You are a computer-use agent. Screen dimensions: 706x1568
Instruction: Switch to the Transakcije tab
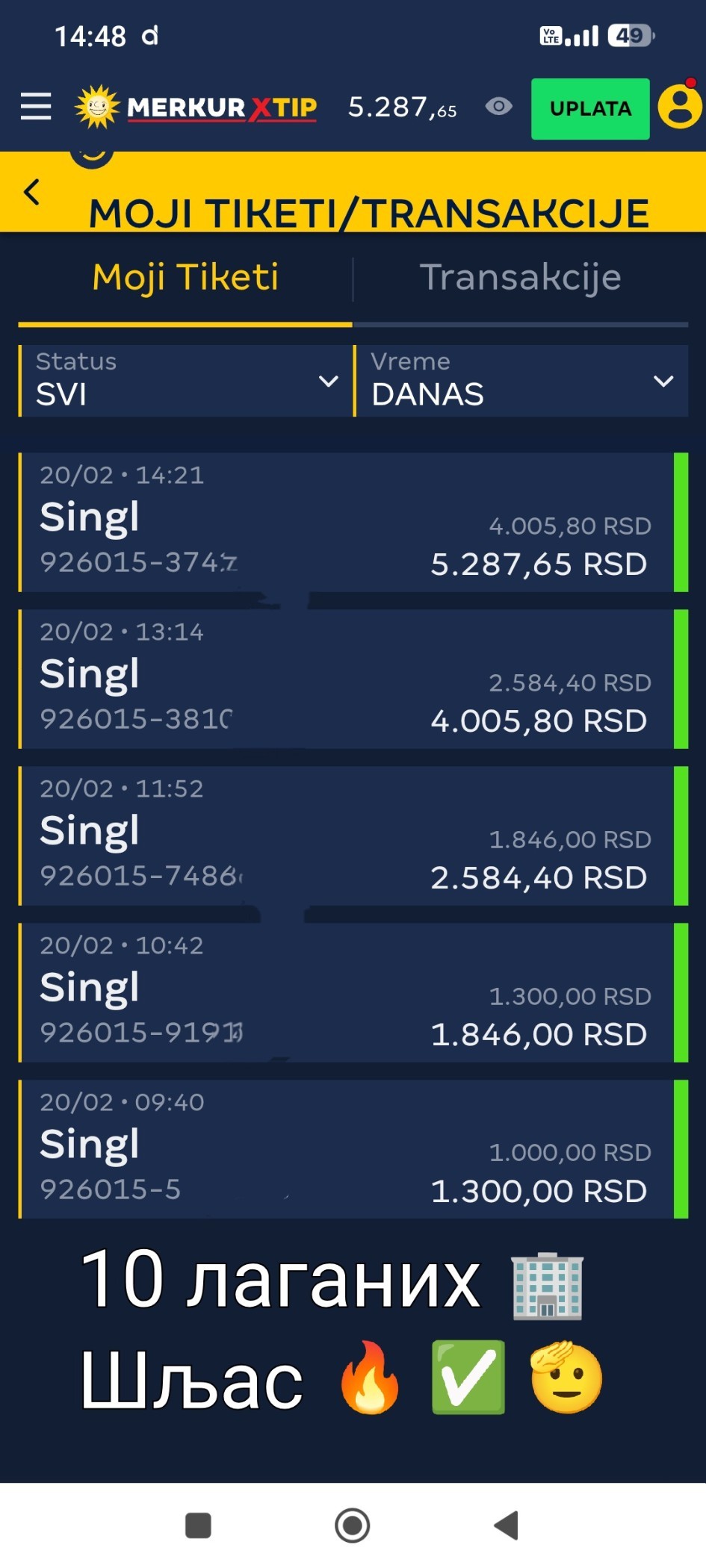click(520, 278)
